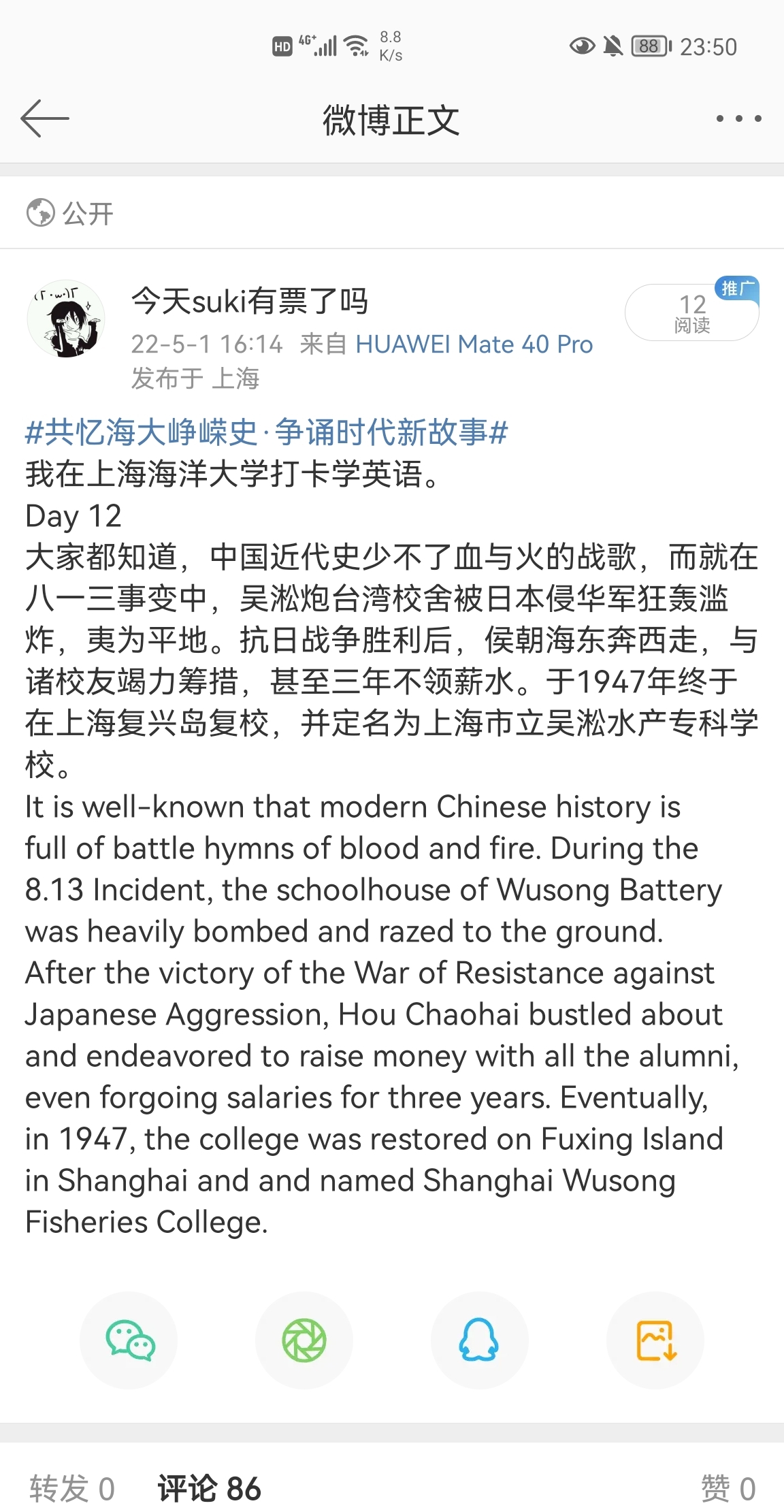Switch to the 转发 0 tab
The width and height of the screenshot is (784, 1512).
(x=72, y=1488)
